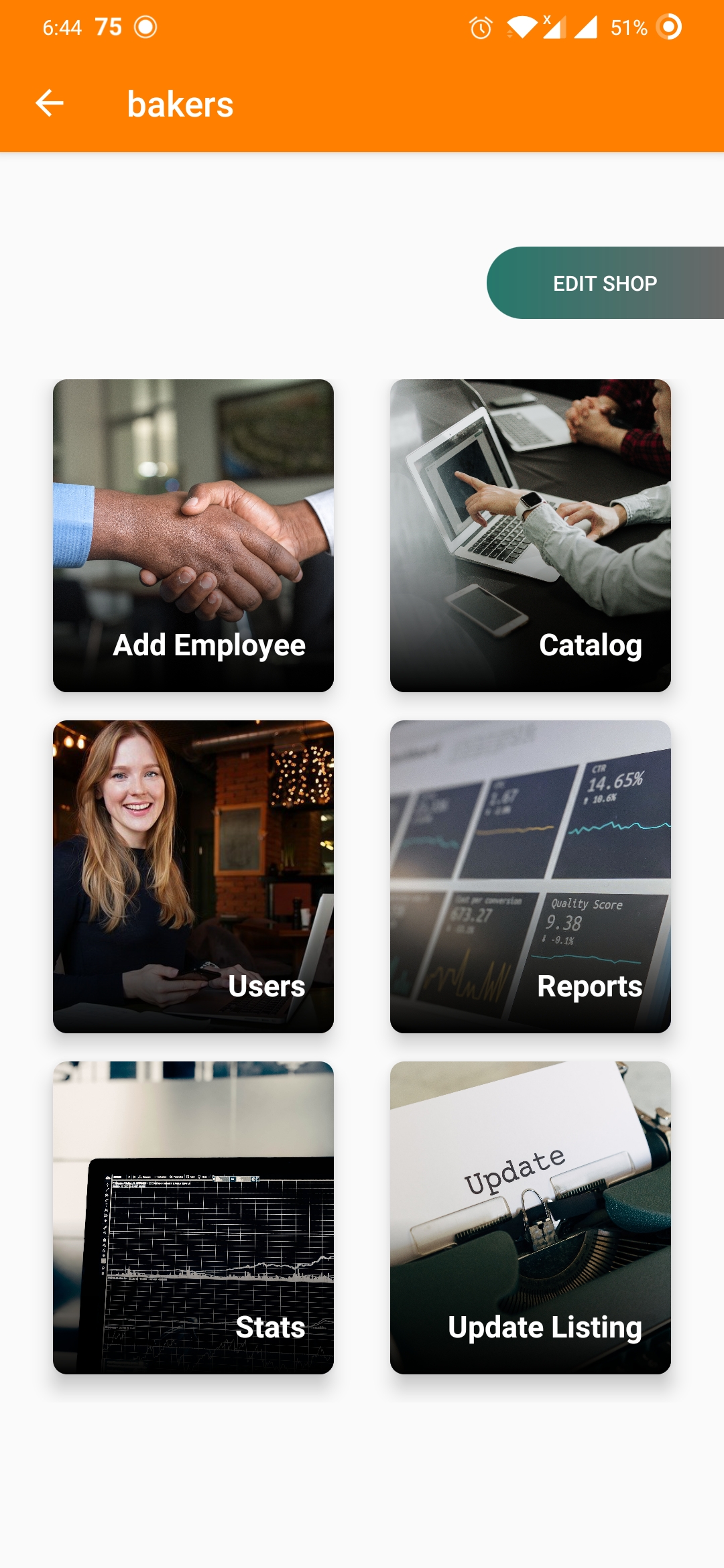
Task: Select the Stats card
Action: click(x=193, y=1218)
